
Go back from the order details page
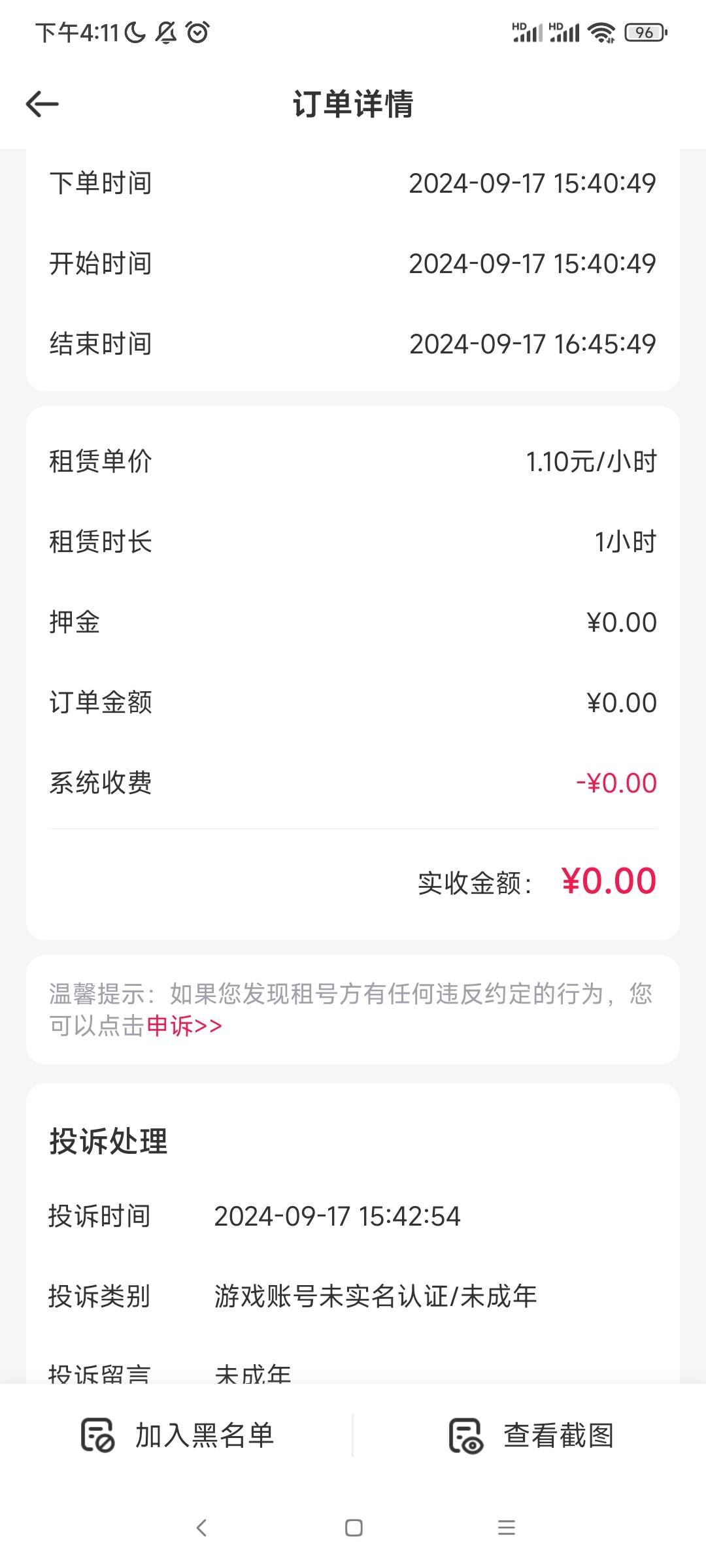(42, 104)
